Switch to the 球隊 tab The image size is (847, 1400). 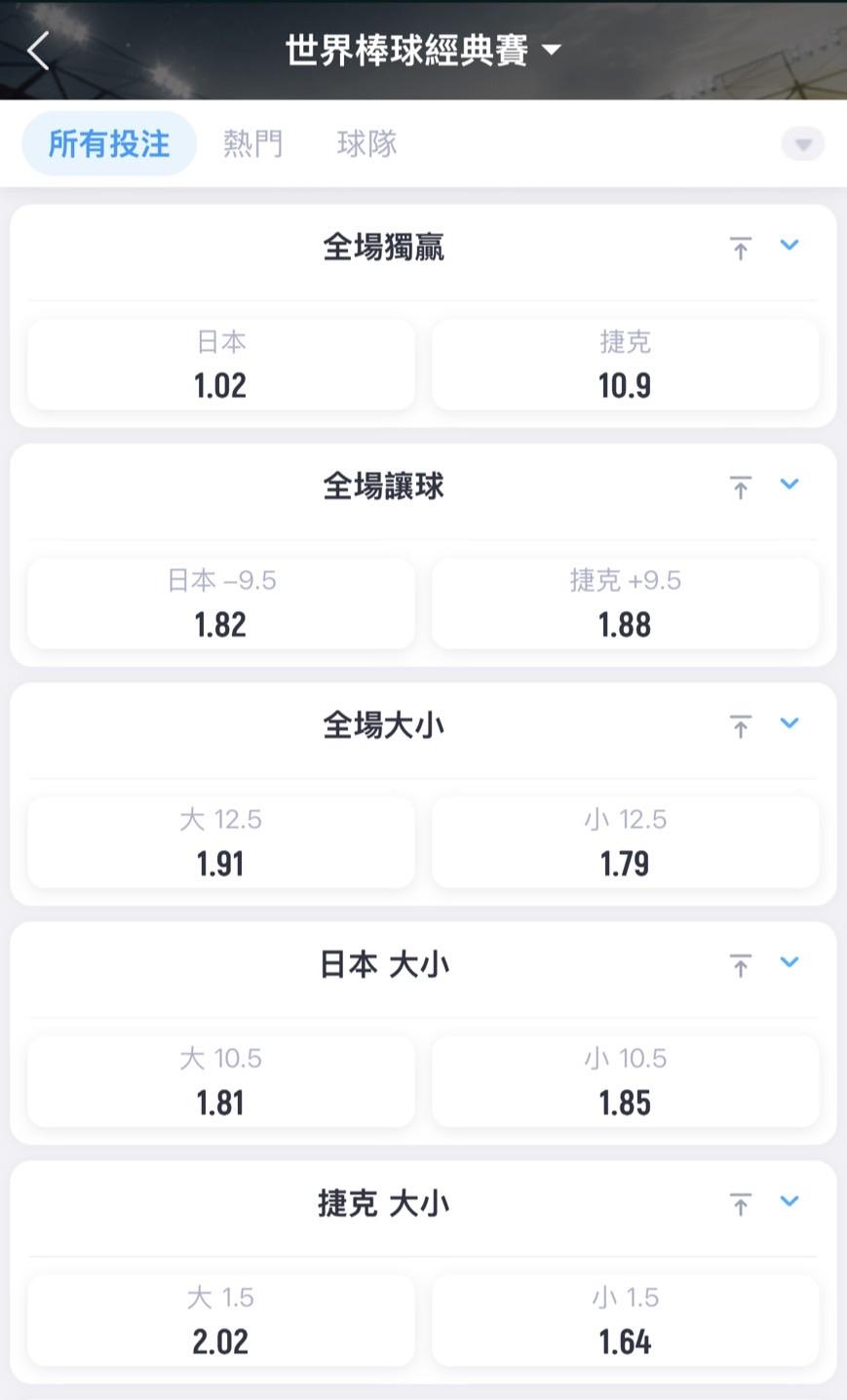[x=366, y=144]
